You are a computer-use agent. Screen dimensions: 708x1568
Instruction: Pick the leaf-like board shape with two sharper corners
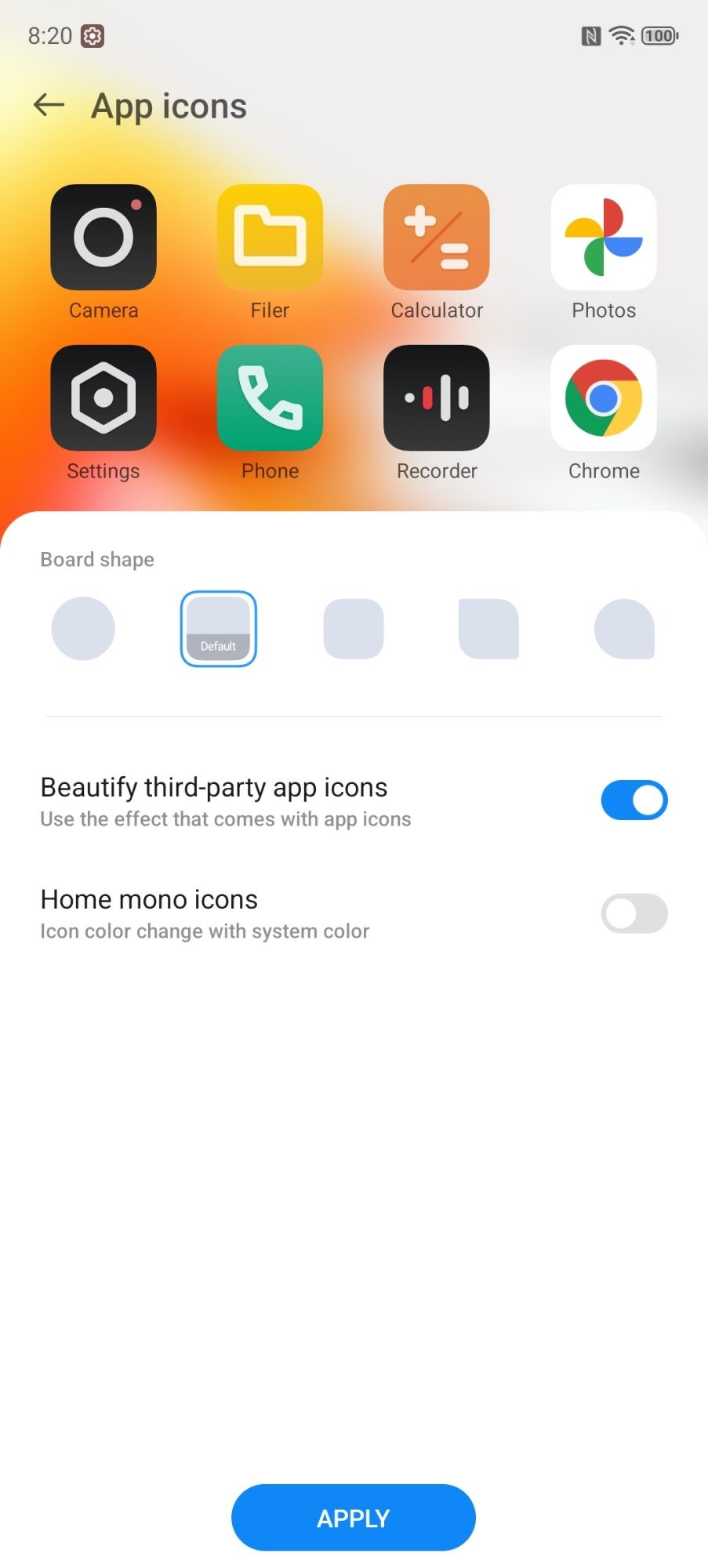pos(488,629)
